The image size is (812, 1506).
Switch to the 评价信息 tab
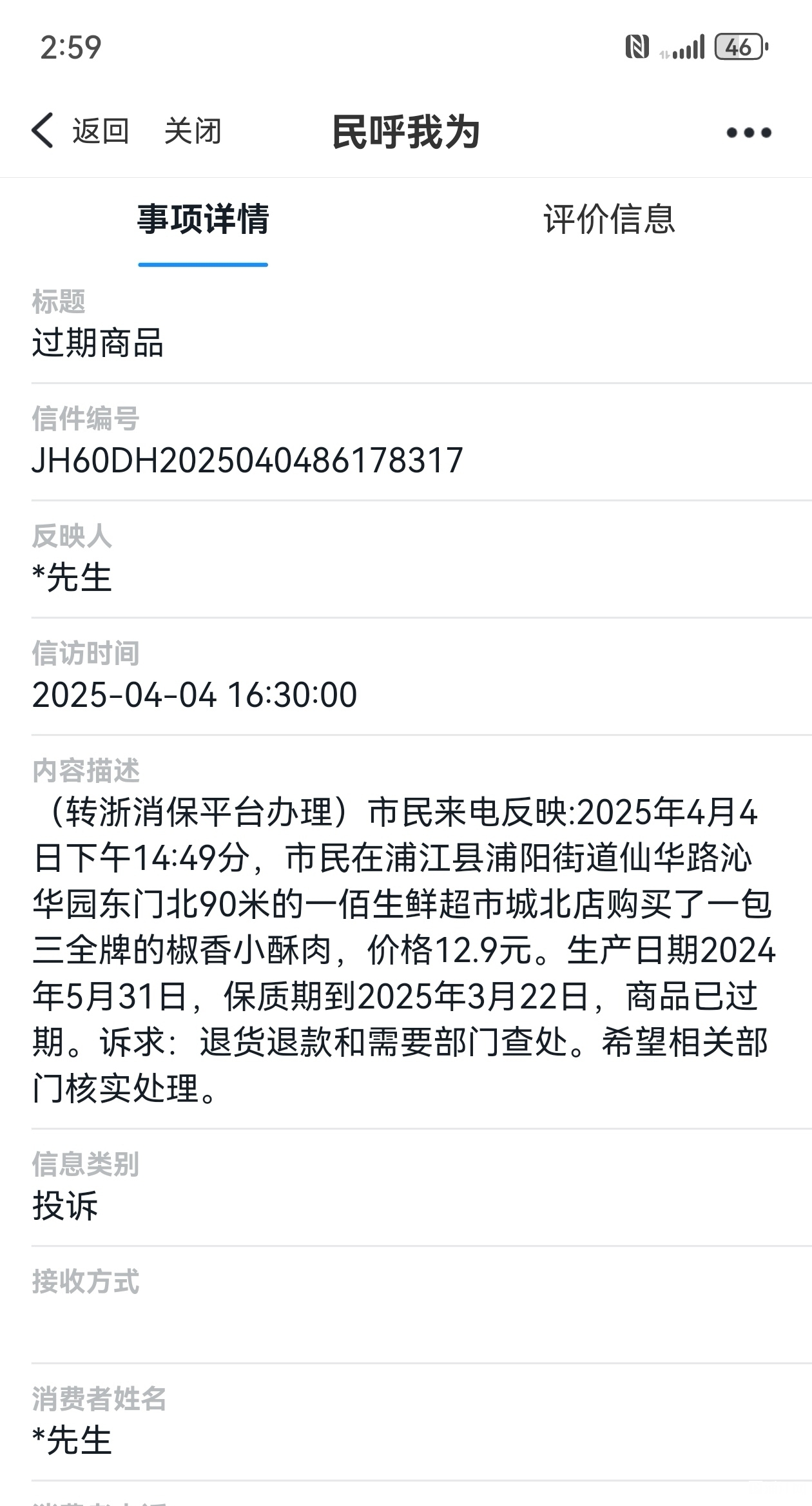pos(609,219)
